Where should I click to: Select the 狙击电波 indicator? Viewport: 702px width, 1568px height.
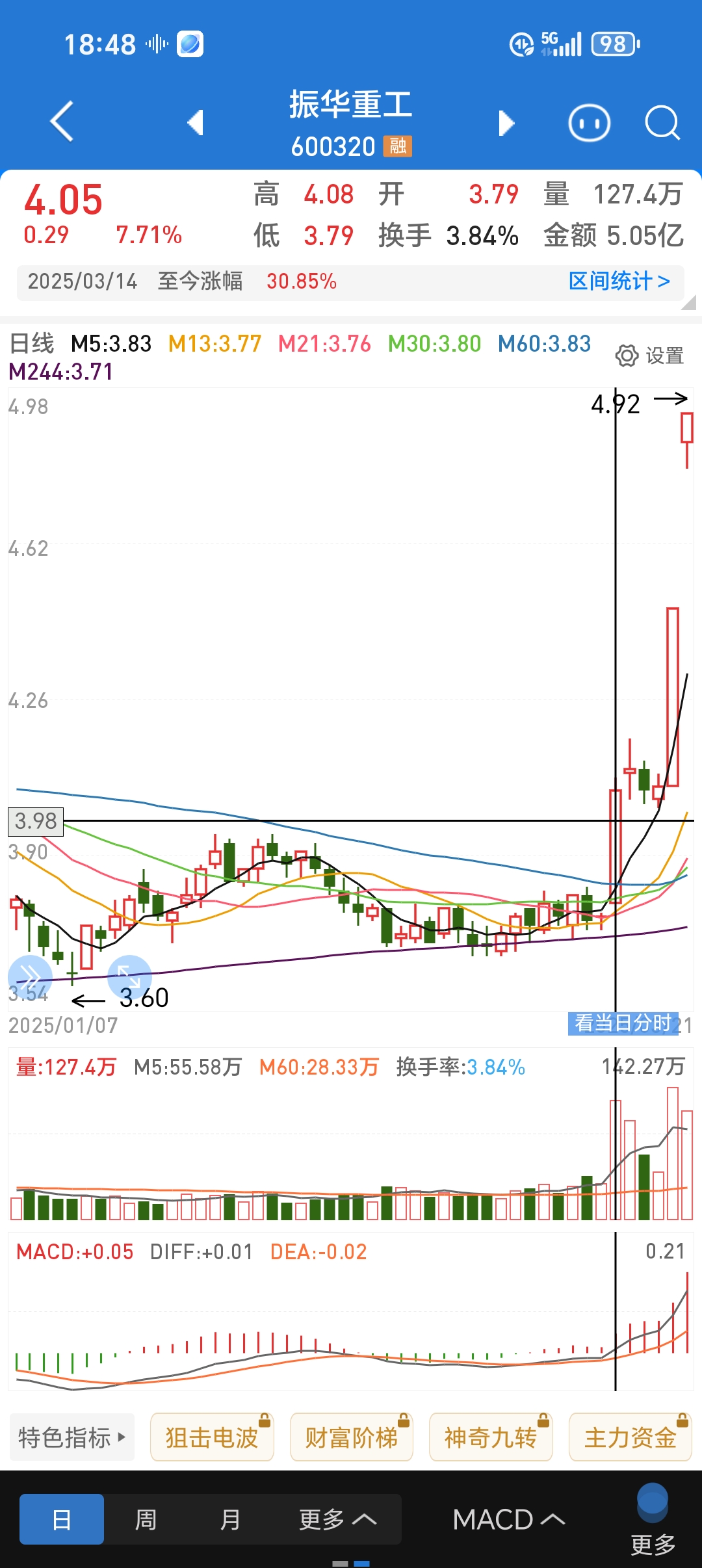pos(212,1437)
